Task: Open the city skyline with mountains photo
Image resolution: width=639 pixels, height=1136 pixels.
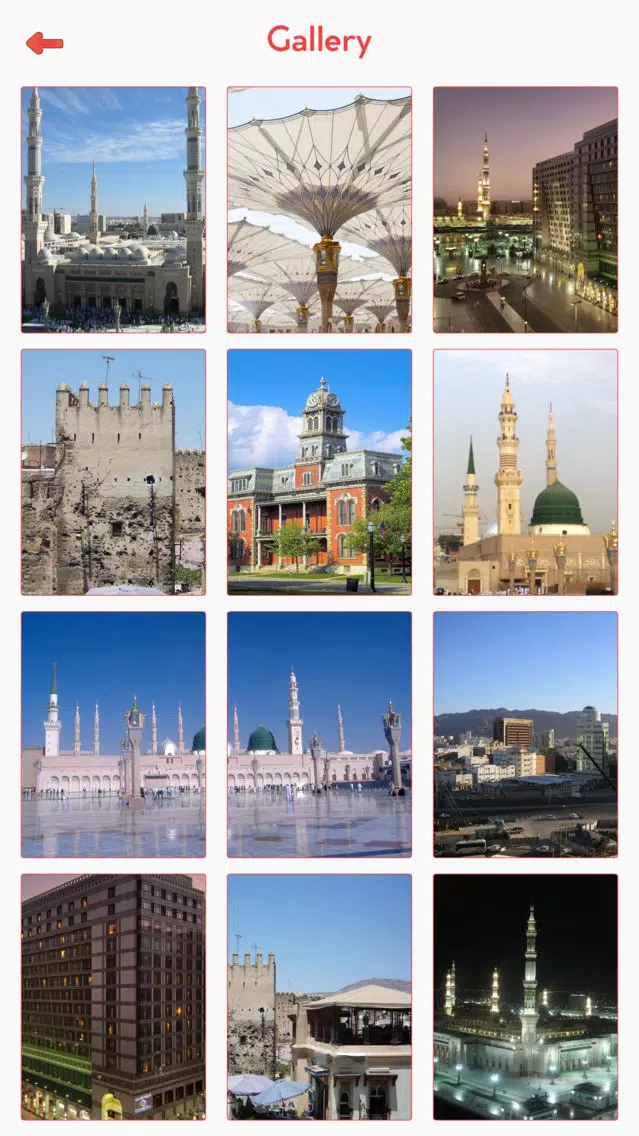Action: (x=525, y=735)
